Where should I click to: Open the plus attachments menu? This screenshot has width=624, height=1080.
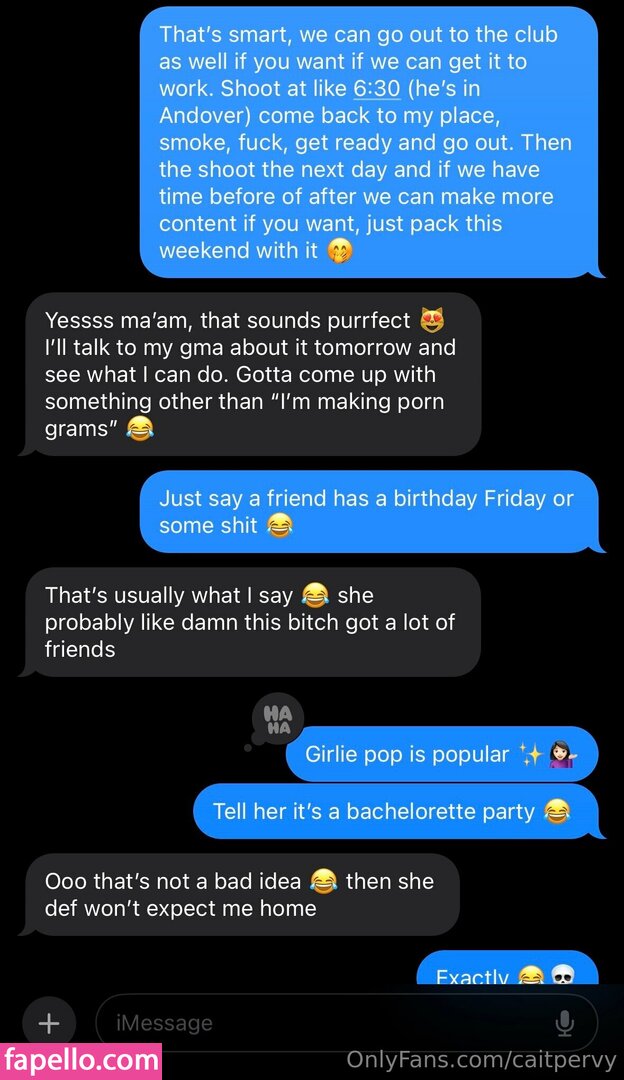point(48,1023)
